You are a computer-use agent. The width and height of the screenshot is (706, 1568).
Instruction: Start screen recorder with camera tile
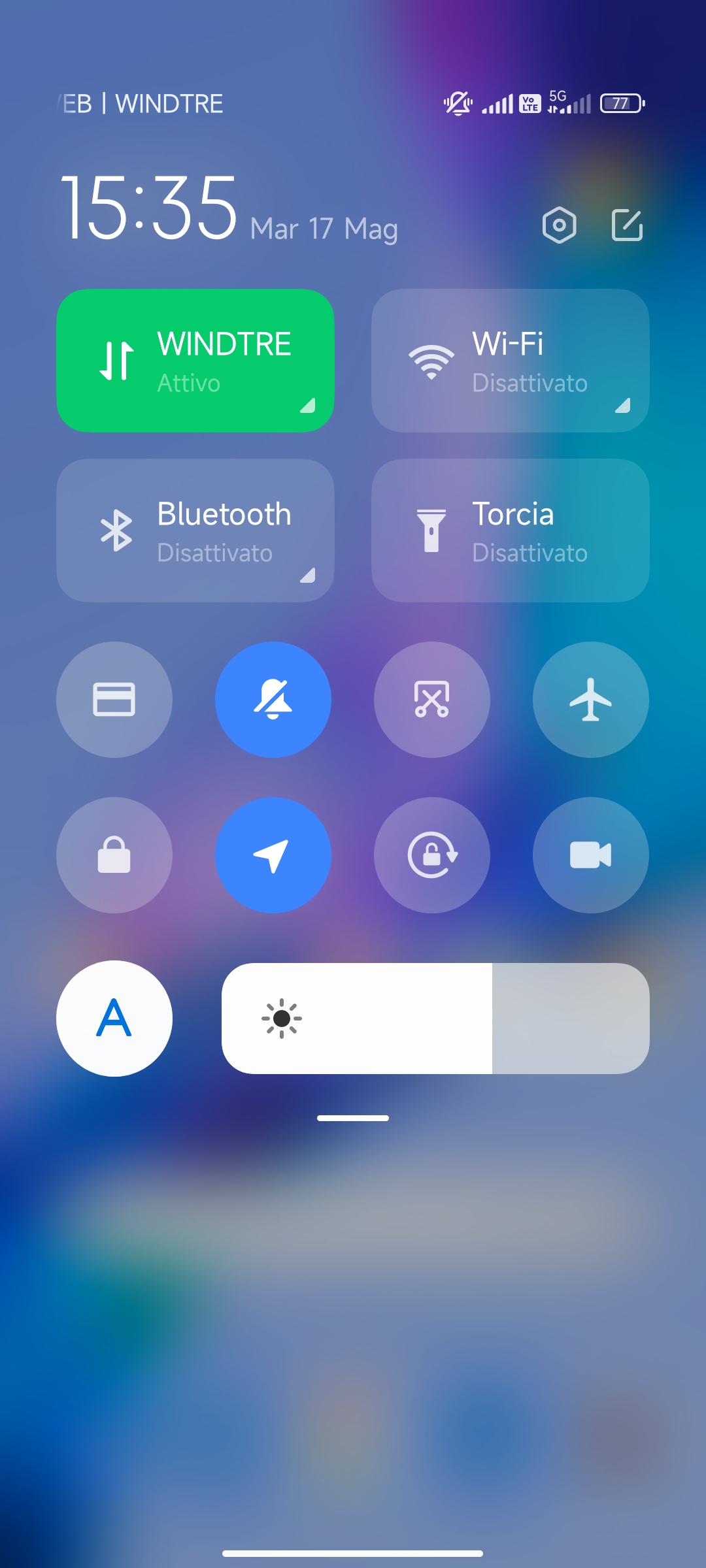click(x=590, y=855)
